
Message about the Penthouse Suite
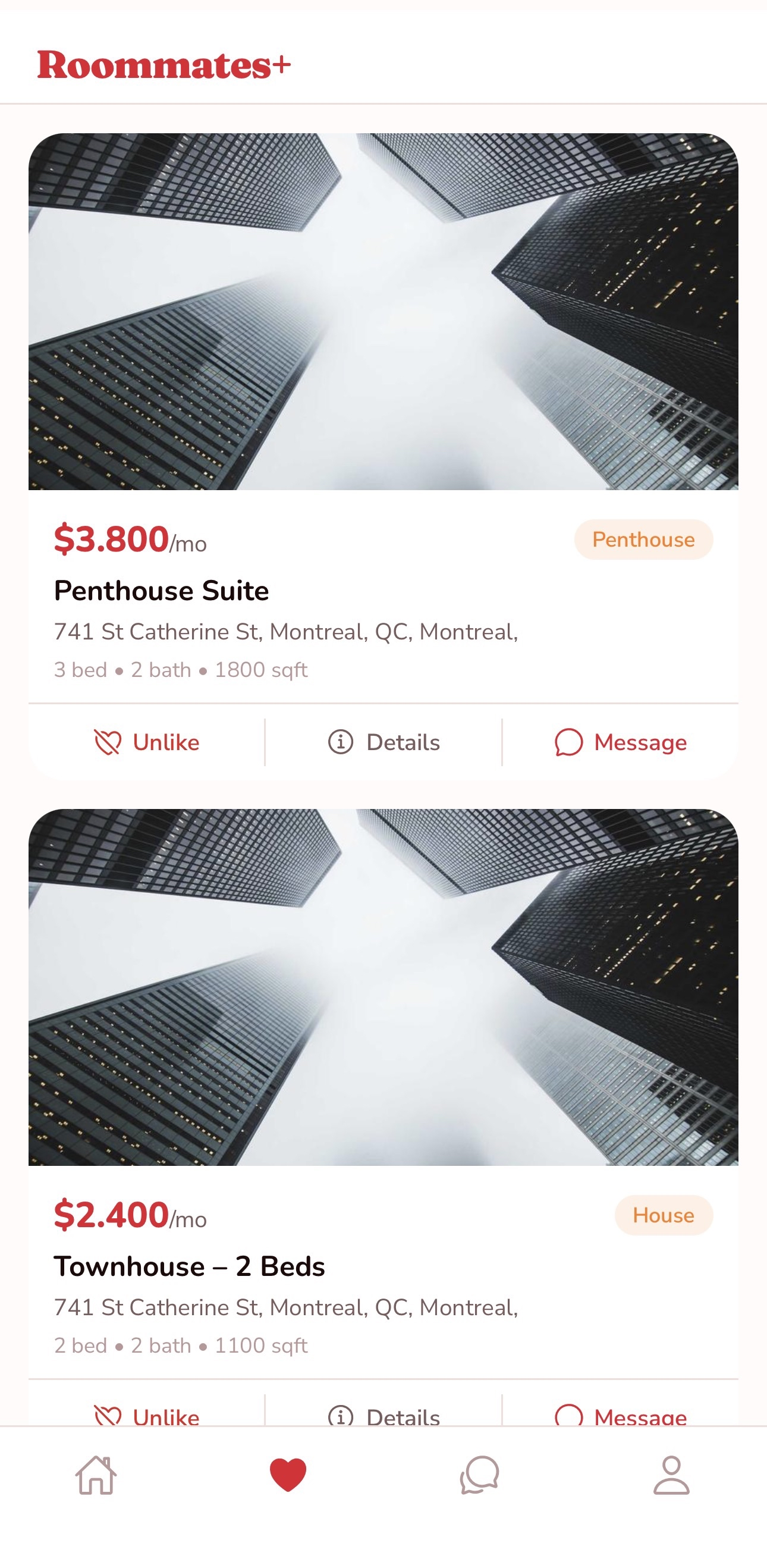tap(620, 742)
